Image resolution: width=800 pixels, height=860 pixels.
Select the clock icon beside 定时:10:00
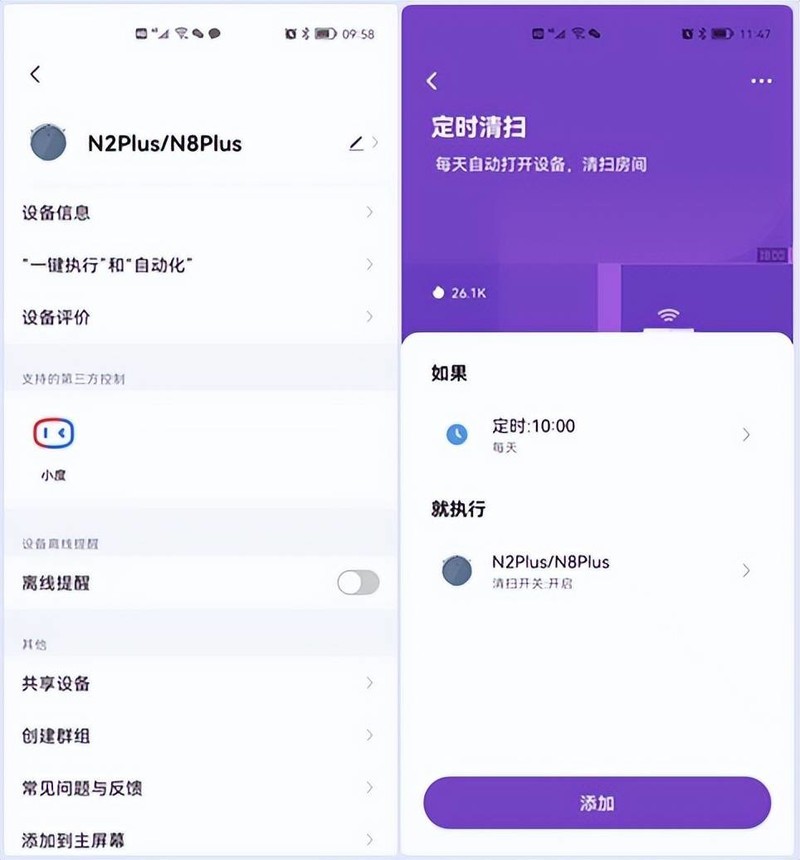coord(456,434)
